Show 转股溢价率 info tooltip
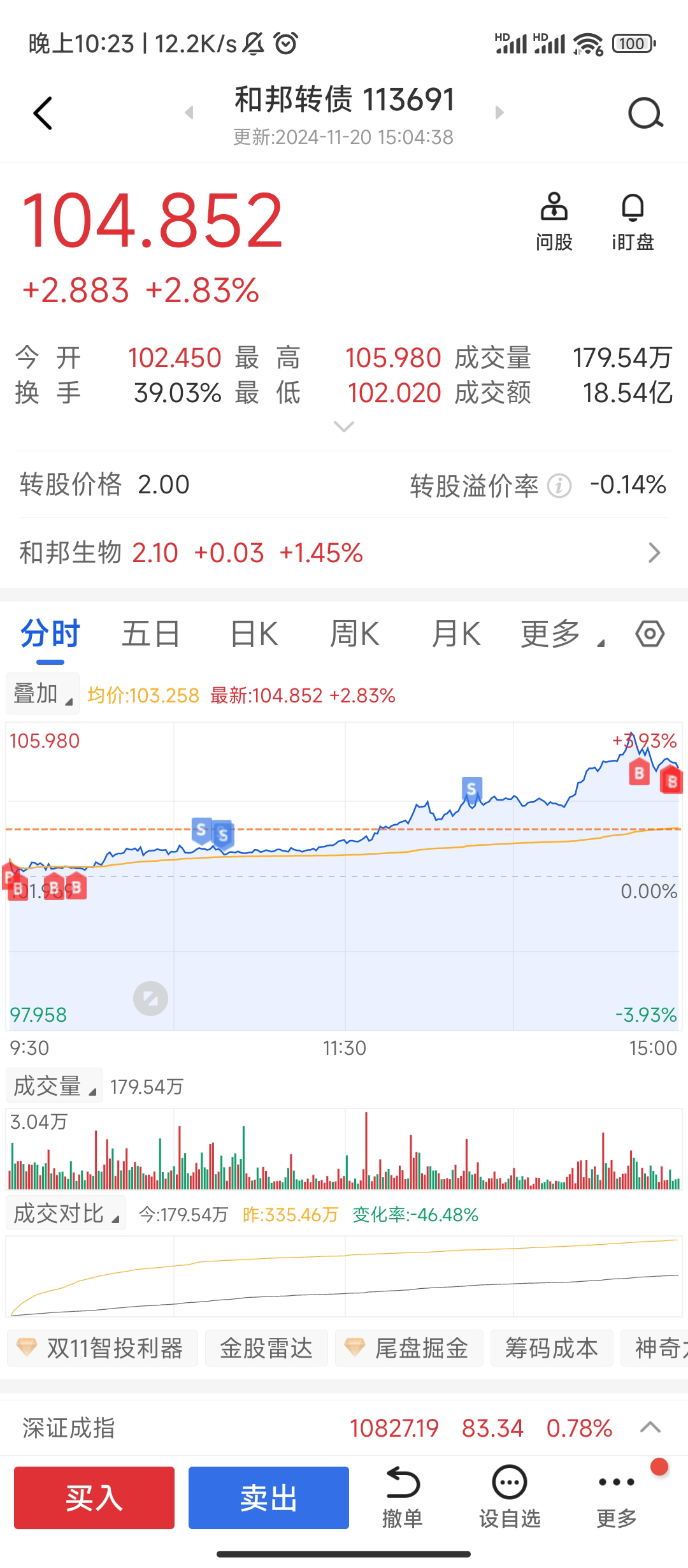Image resolution: width=688 pixels, height=1568 pixels. pos(559,486)
